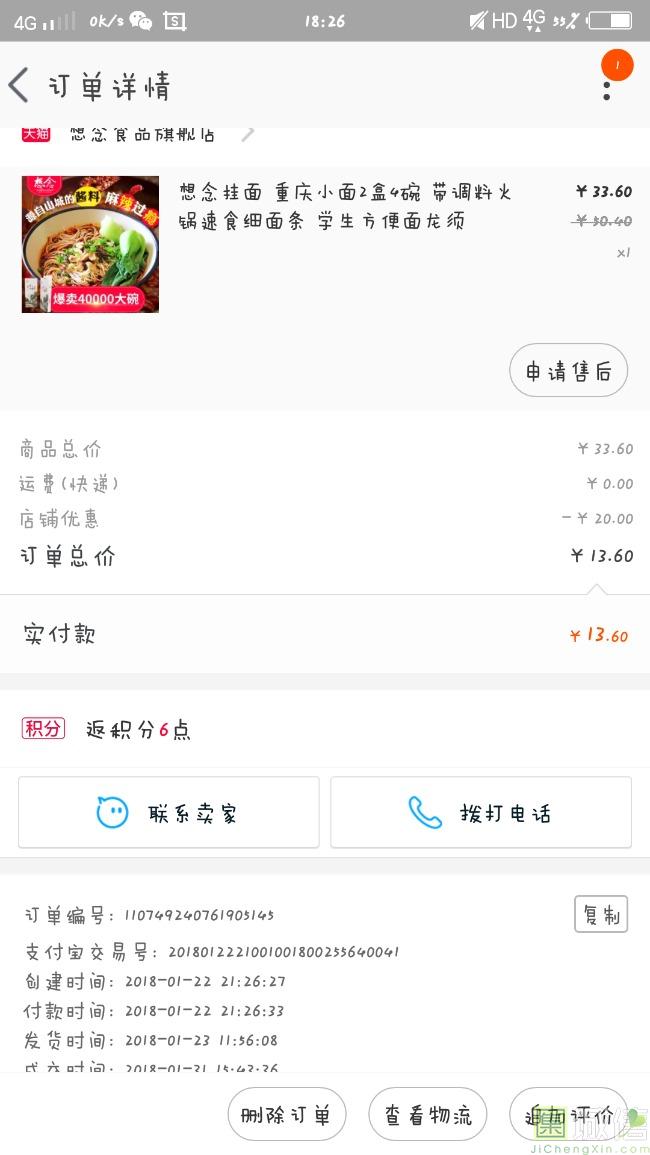Tap 申请售后 to request after-sales service
The image size is (650, 1155).
(x=568, y=372)
